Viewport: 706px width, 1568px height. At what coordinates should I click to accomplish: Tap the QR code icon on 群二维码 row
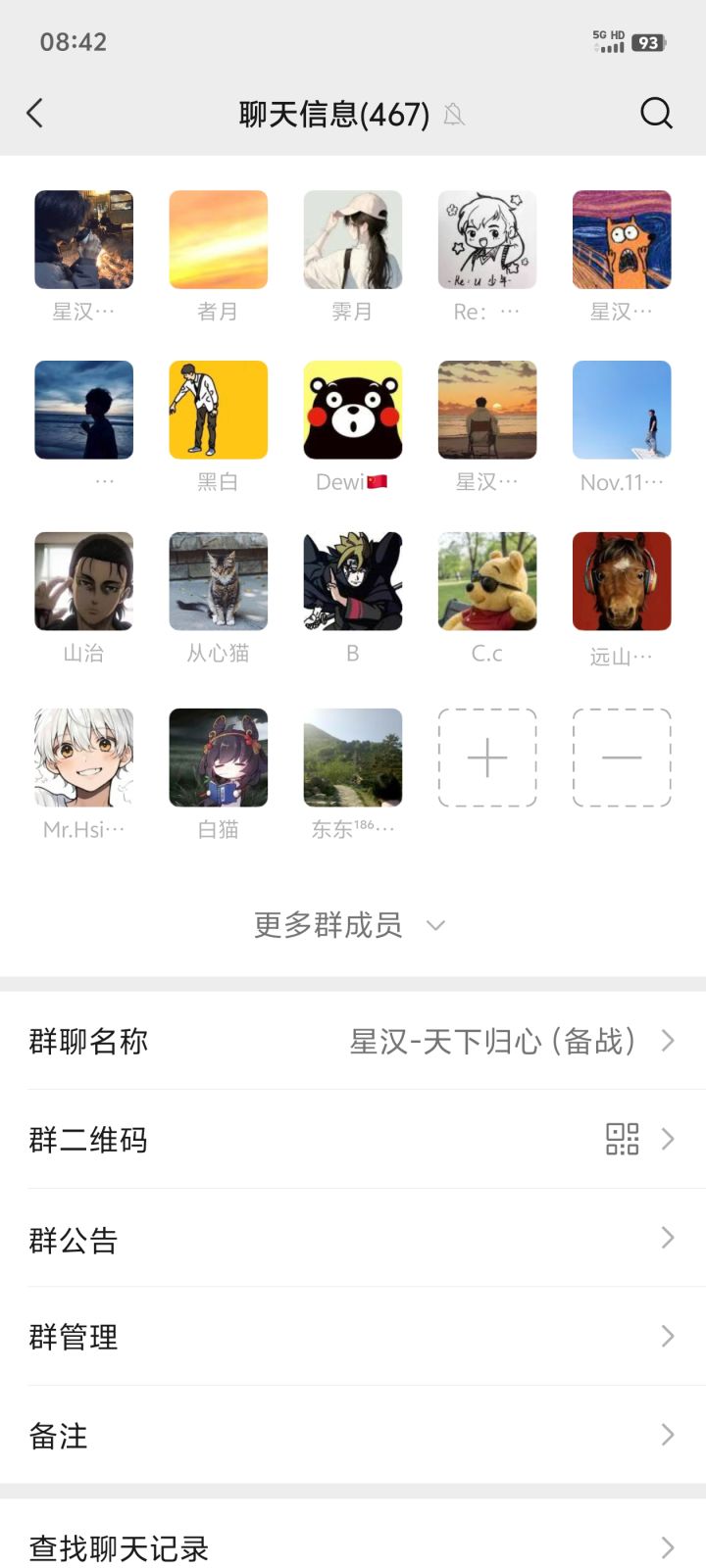(x=622, y=1139)
